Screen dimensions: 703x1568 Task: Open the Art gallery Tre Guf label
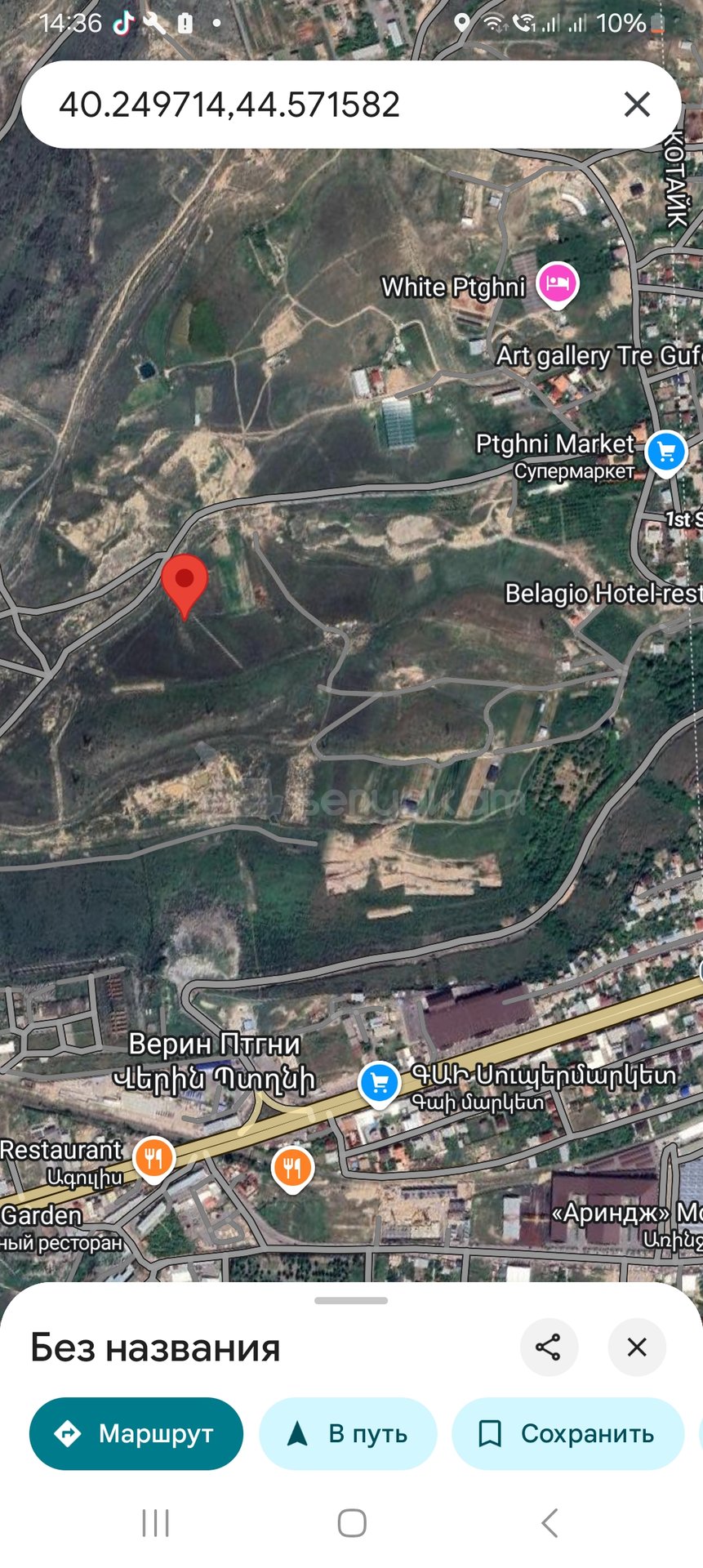point(598,356)
